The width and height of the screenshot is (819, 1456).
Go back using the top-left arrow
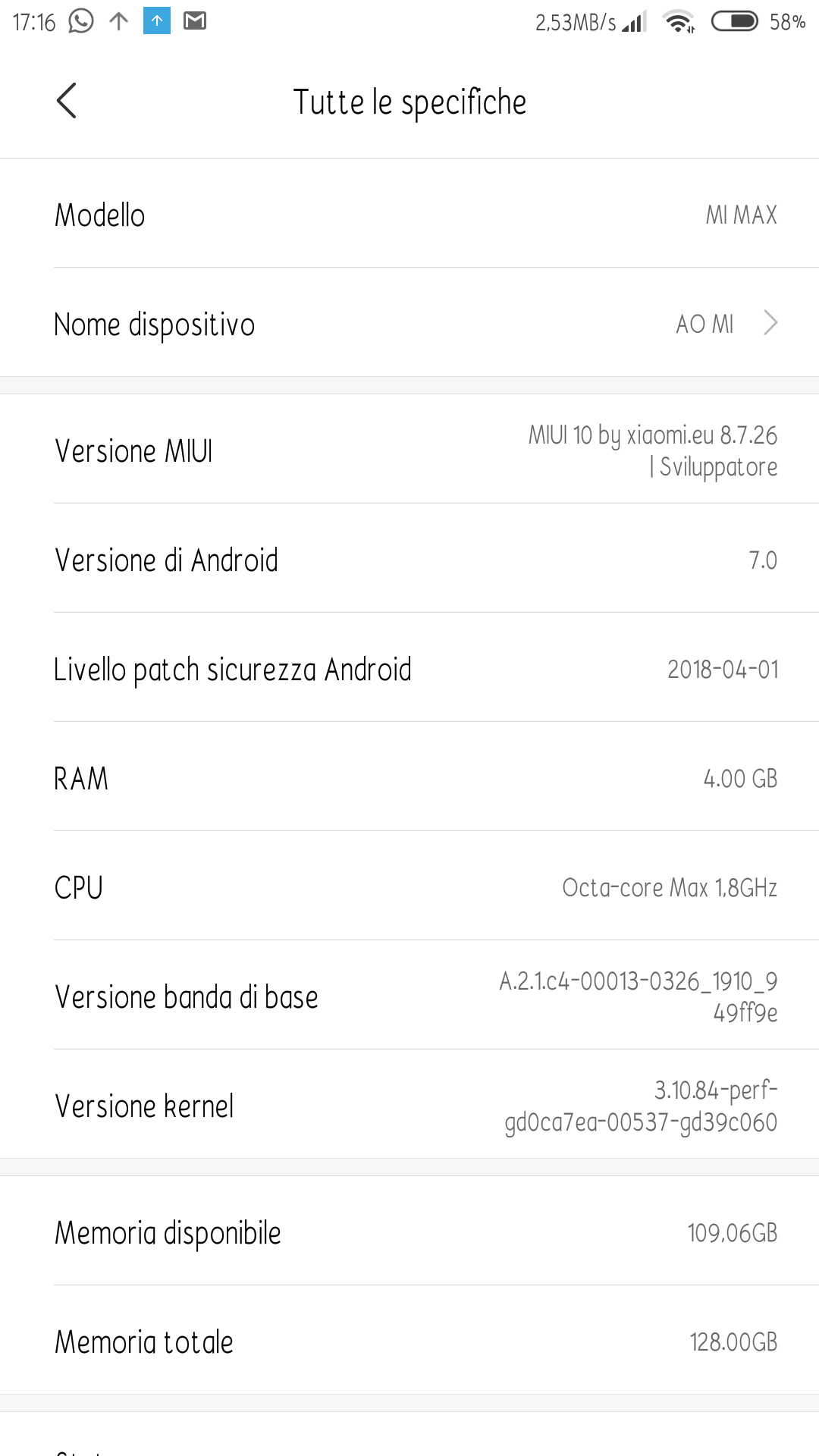(67, 101)
